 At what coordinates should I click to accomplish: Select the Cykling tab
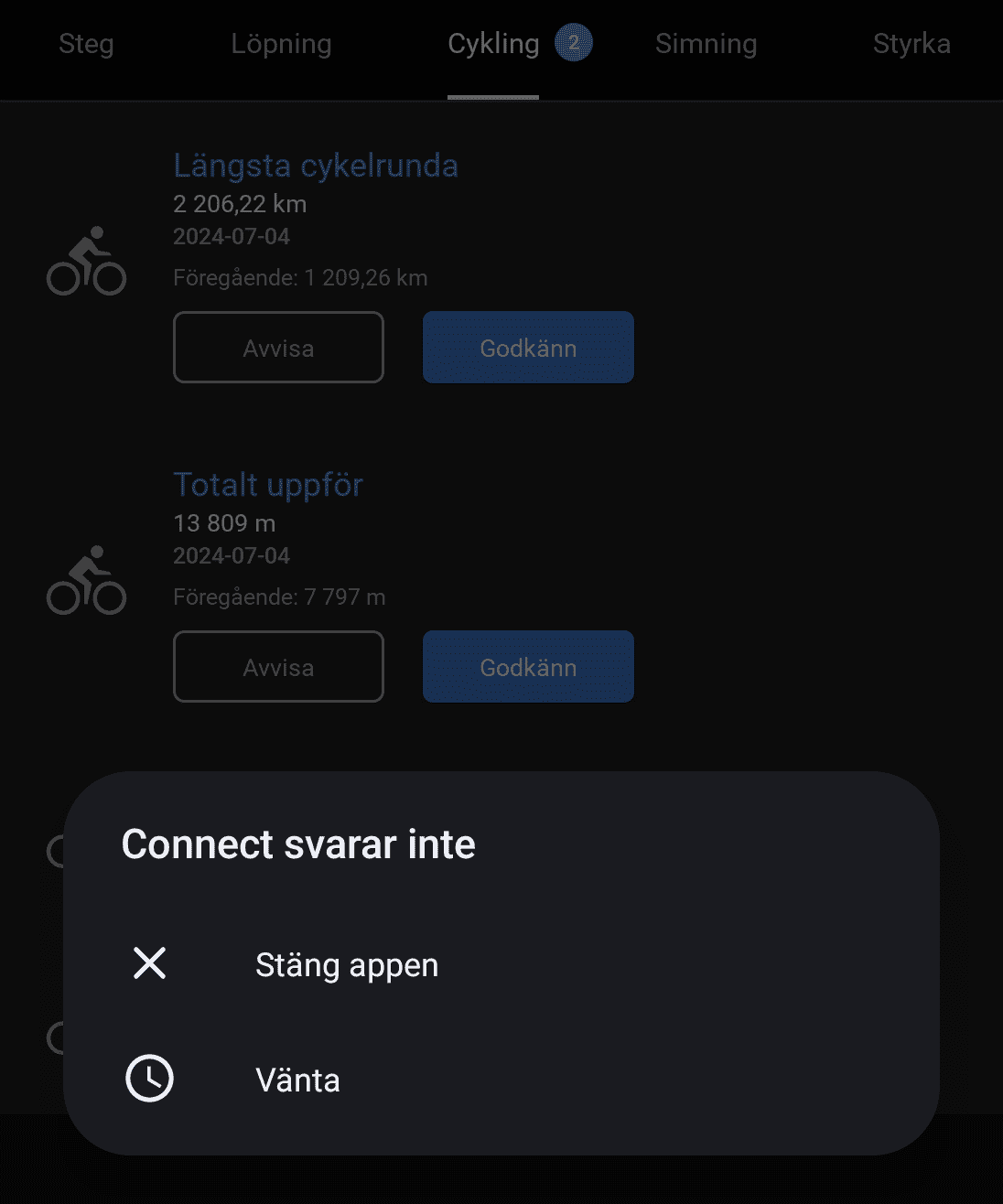tap(493, 44)
